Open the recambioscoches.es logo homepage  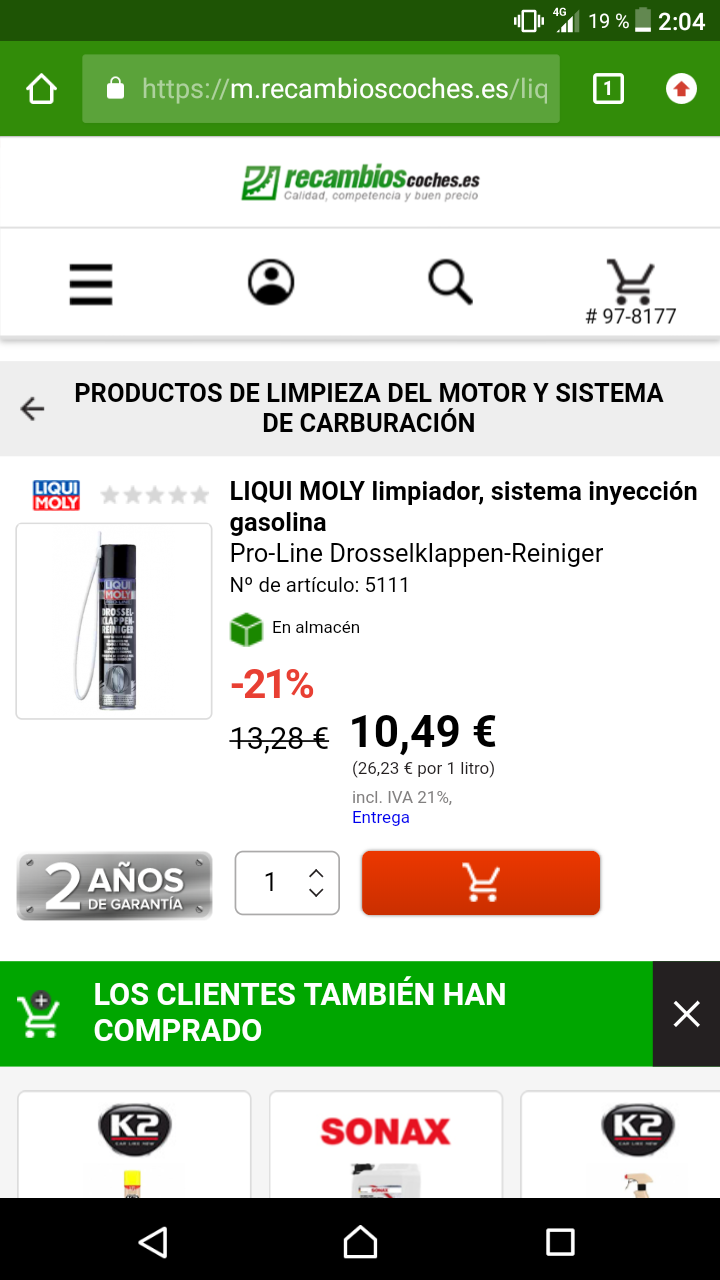[360, 183]
